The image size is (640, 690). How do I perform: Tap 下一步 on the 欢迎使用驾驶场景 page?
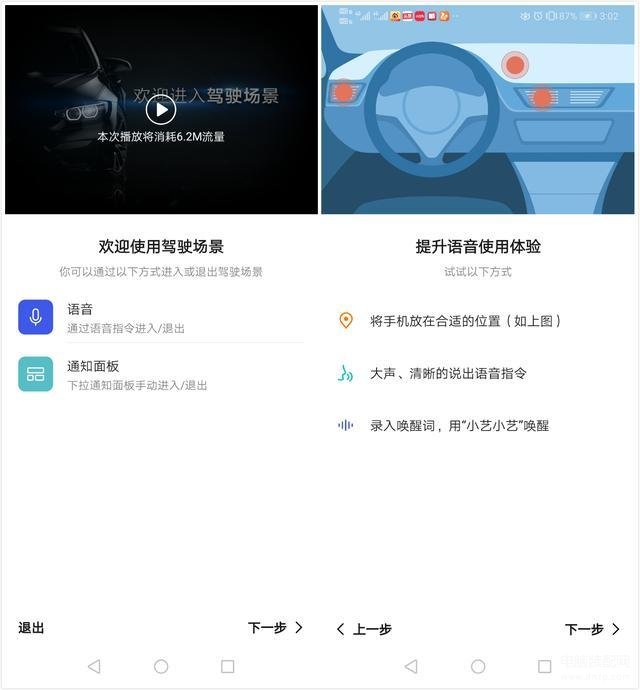[x=275, y=628]
